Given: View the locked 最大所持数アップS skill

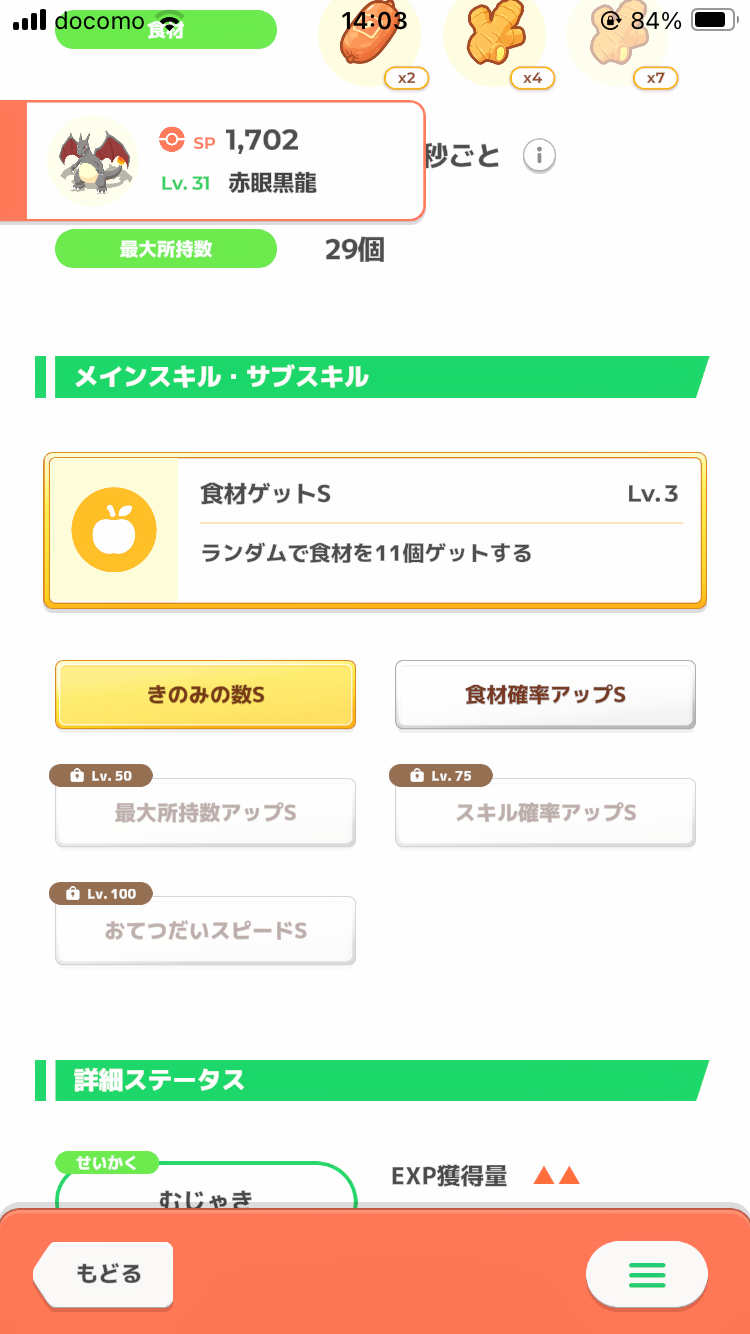Looking at the screenshot, I should [205, 812].
